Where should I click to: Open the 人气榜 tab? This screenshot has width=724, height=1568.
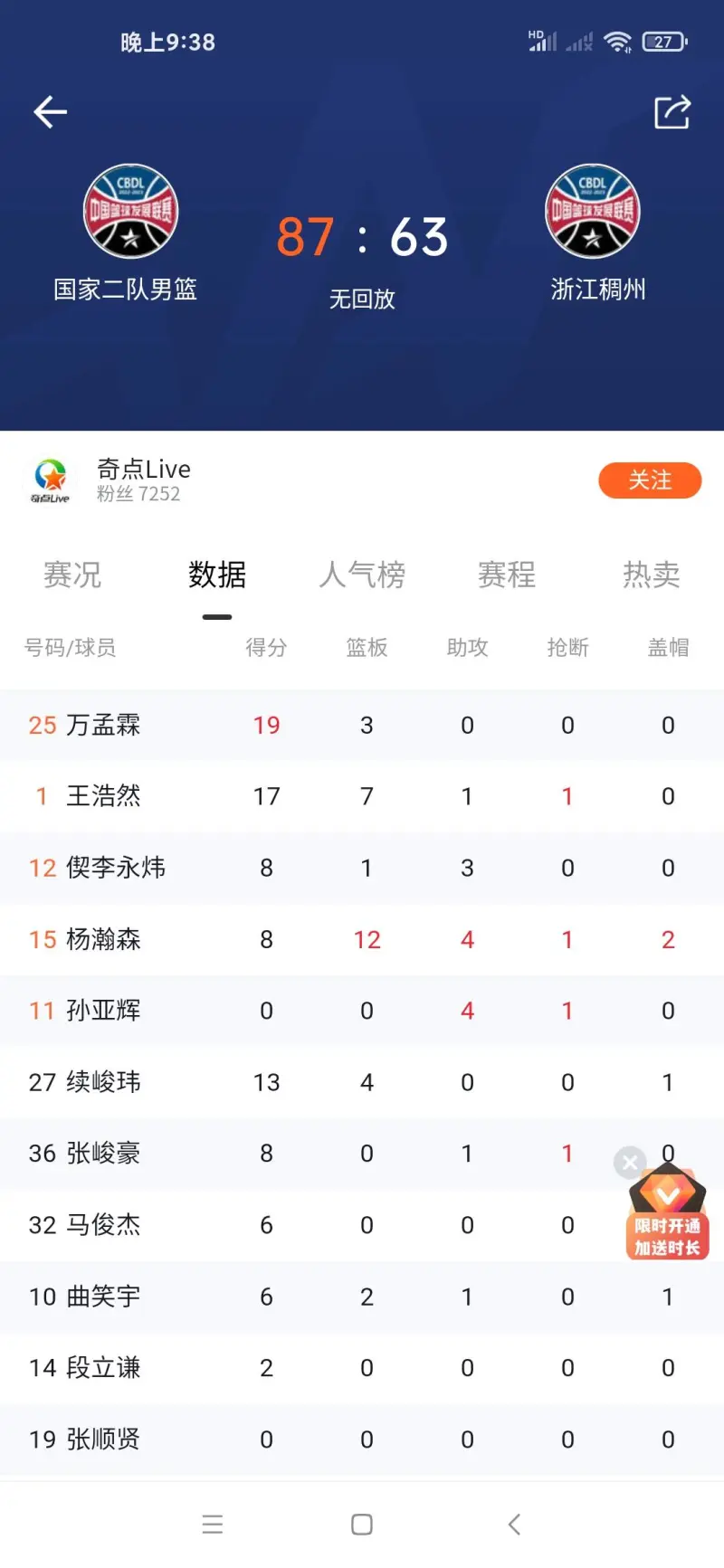[362, 575]
